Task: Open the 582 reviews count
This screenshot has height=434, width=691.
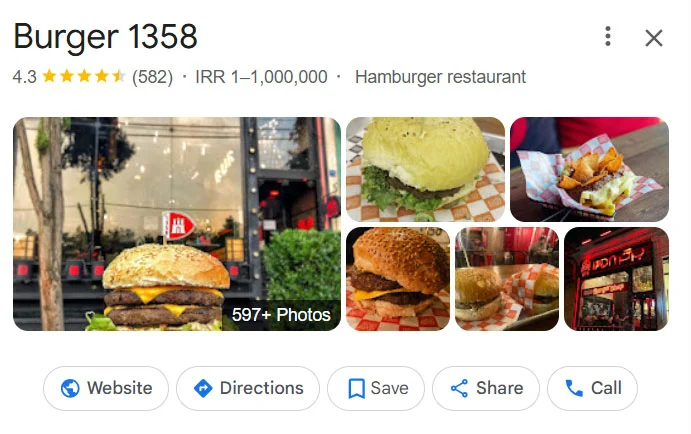Action: click(x=152, y=77)
